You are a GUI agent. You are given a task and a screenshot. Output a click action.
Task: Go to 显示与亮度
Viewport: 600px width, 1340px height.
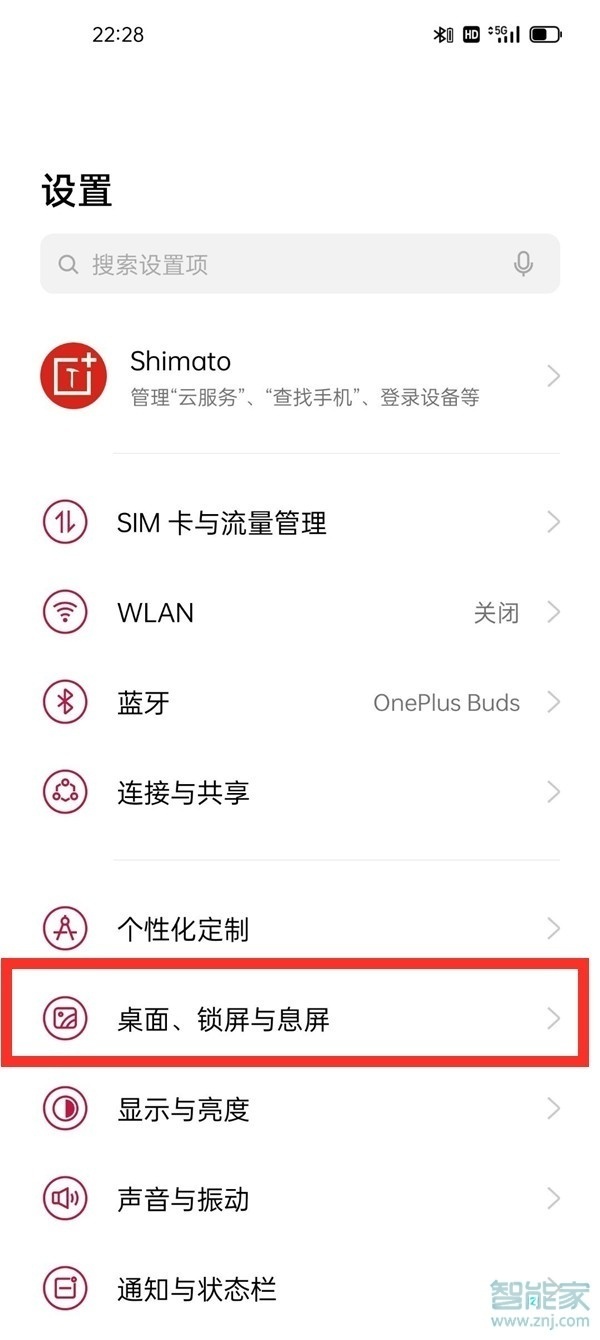(300, 1109)
